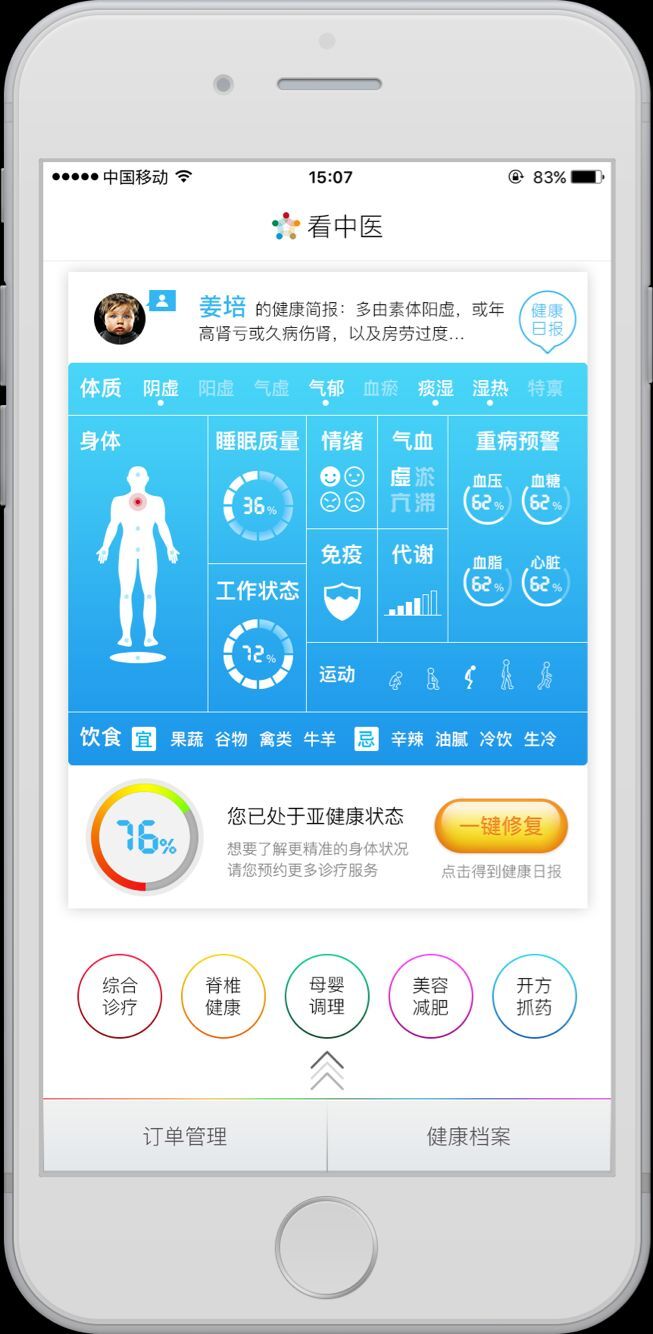Image resolution: width=653 pixels, height=1334 pixels.
Task: Tap the 一键修复 orange button
Action: coord(501,826)
